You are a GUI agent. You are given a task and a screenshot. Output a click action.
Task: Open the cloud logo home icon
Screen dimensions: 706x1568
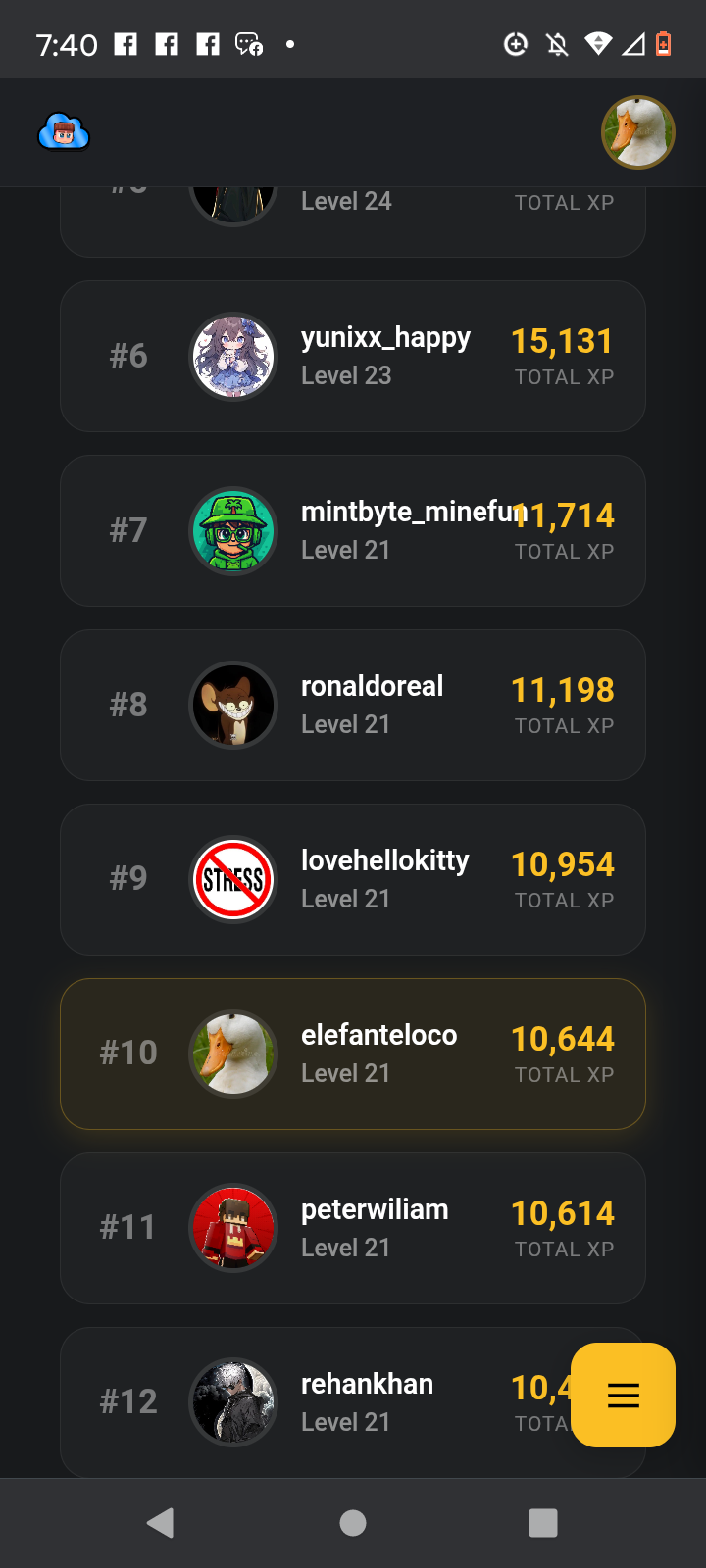tap(64, 132)
